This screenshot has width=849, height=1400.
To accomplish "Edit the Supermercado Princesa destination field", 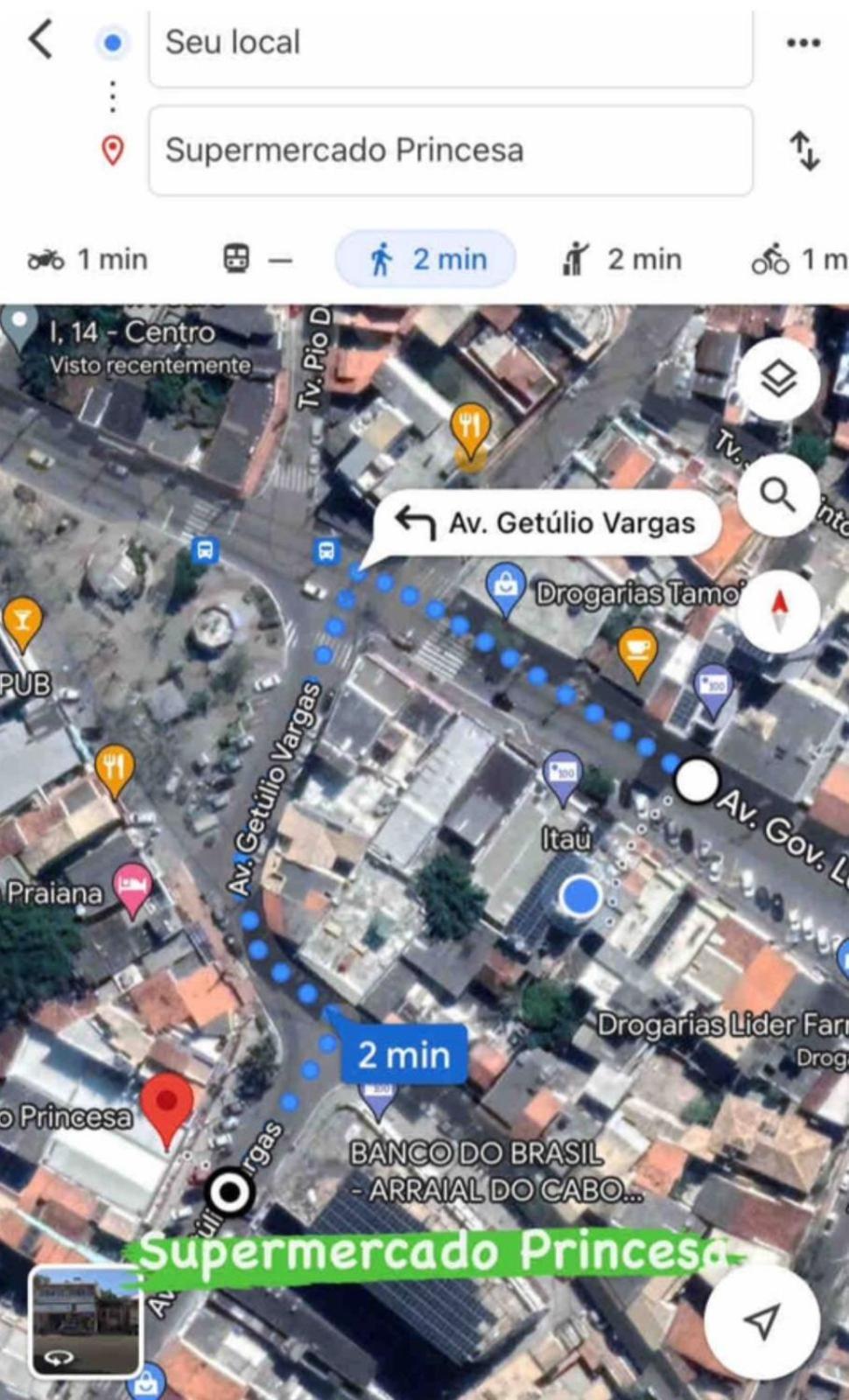I will tap(450, 150).
